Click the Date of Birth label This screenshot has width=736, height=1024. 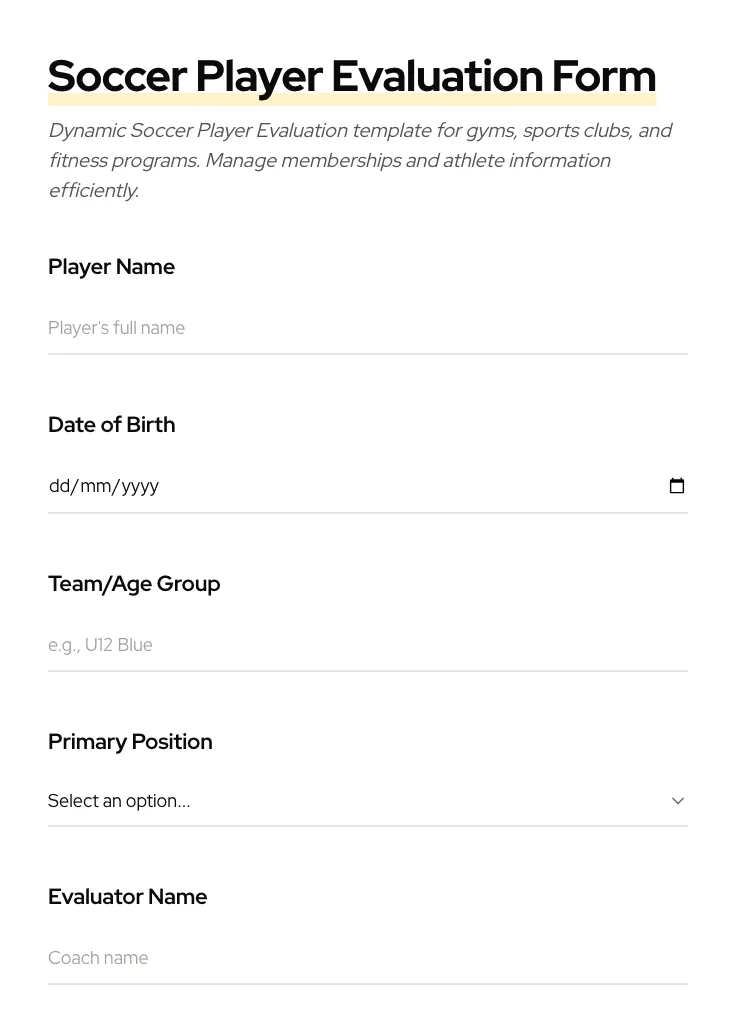(111, 424)
